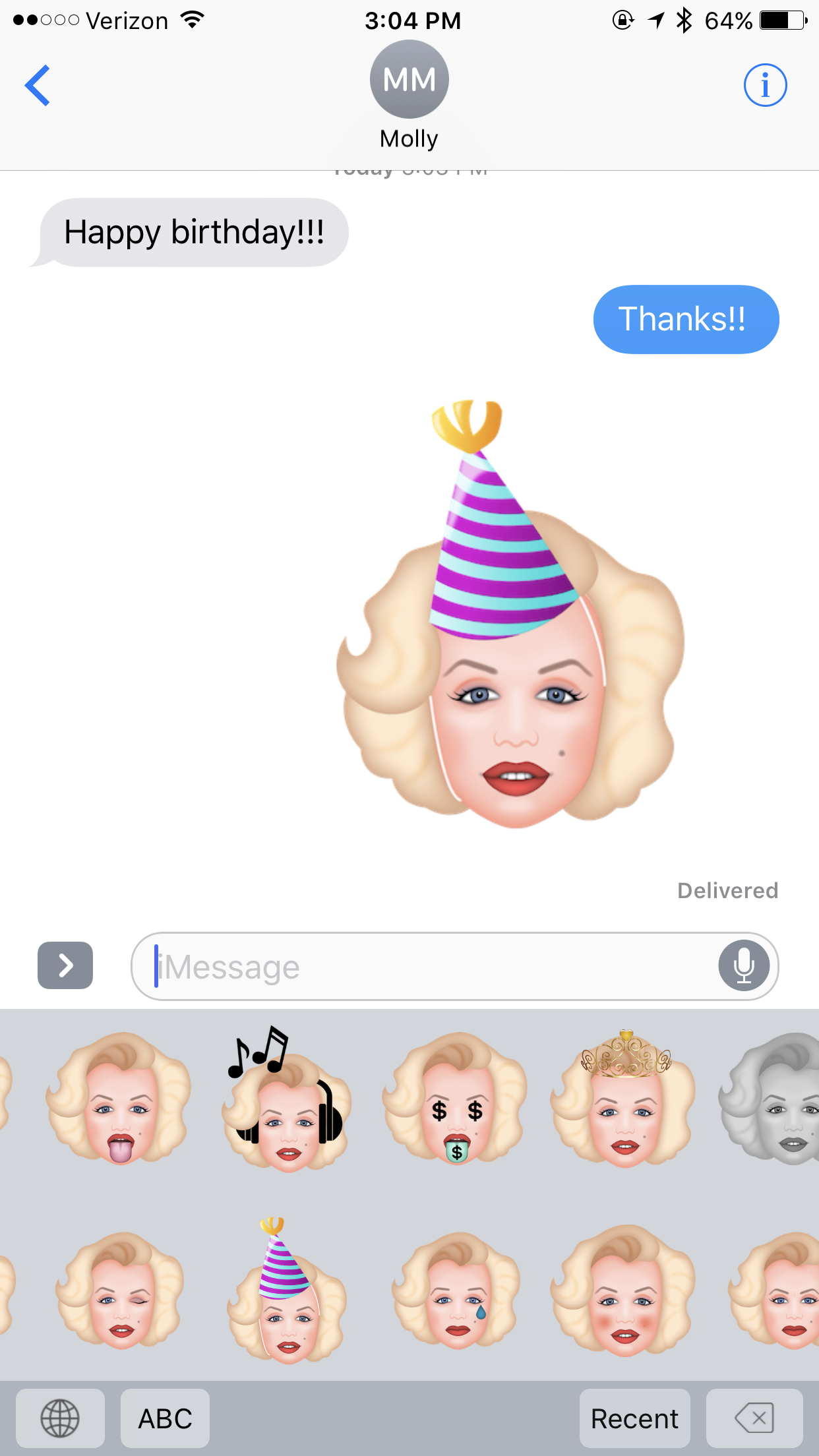Switch keyboards with the globe key

point(60,1418)
